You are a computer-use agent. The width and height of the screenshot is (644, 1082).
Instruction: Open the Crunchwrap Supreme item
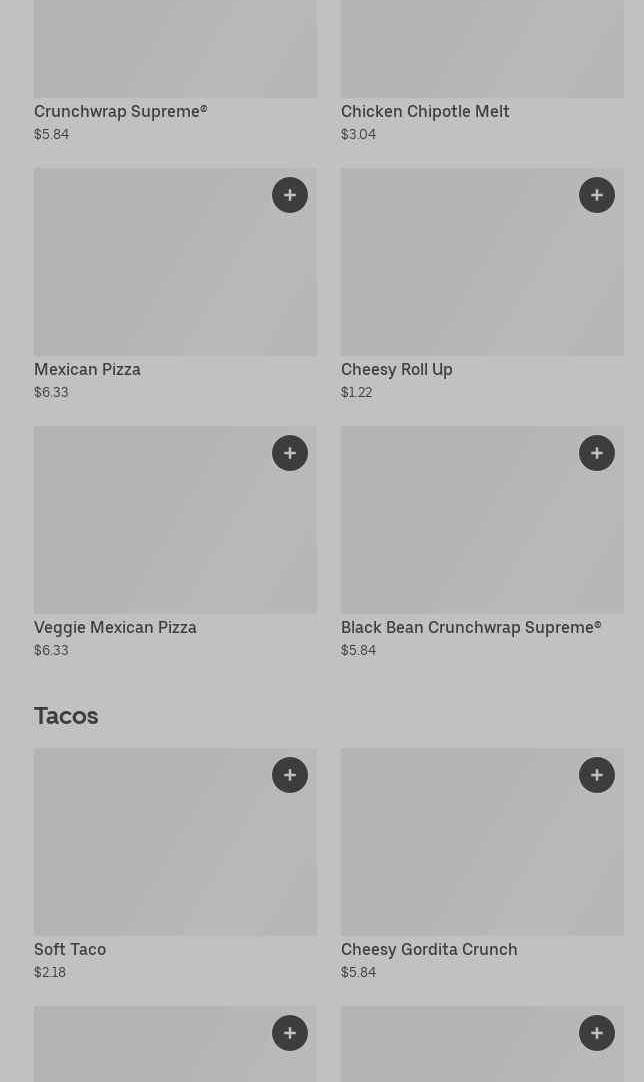175,60
